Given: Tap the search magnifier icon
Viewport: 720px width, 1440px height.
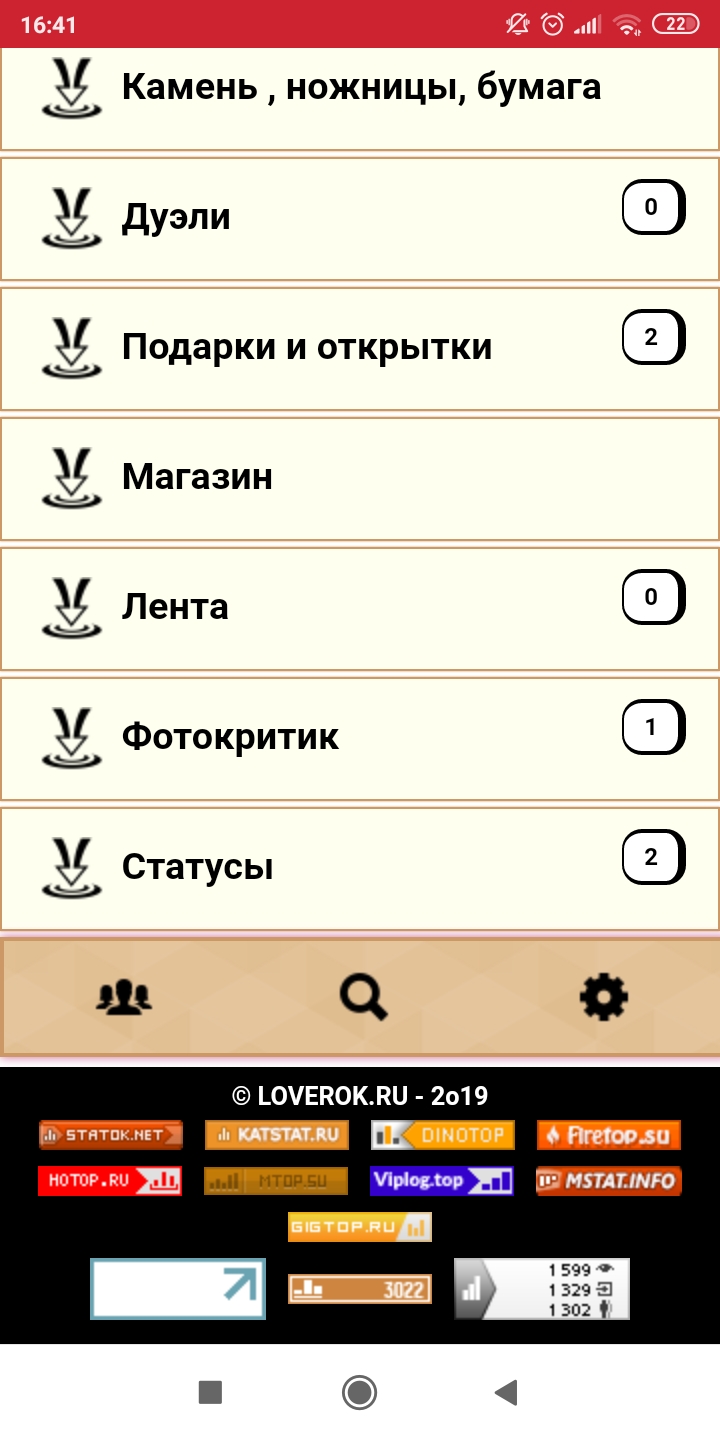Looking at the screenshot, I should click(363, 997).
